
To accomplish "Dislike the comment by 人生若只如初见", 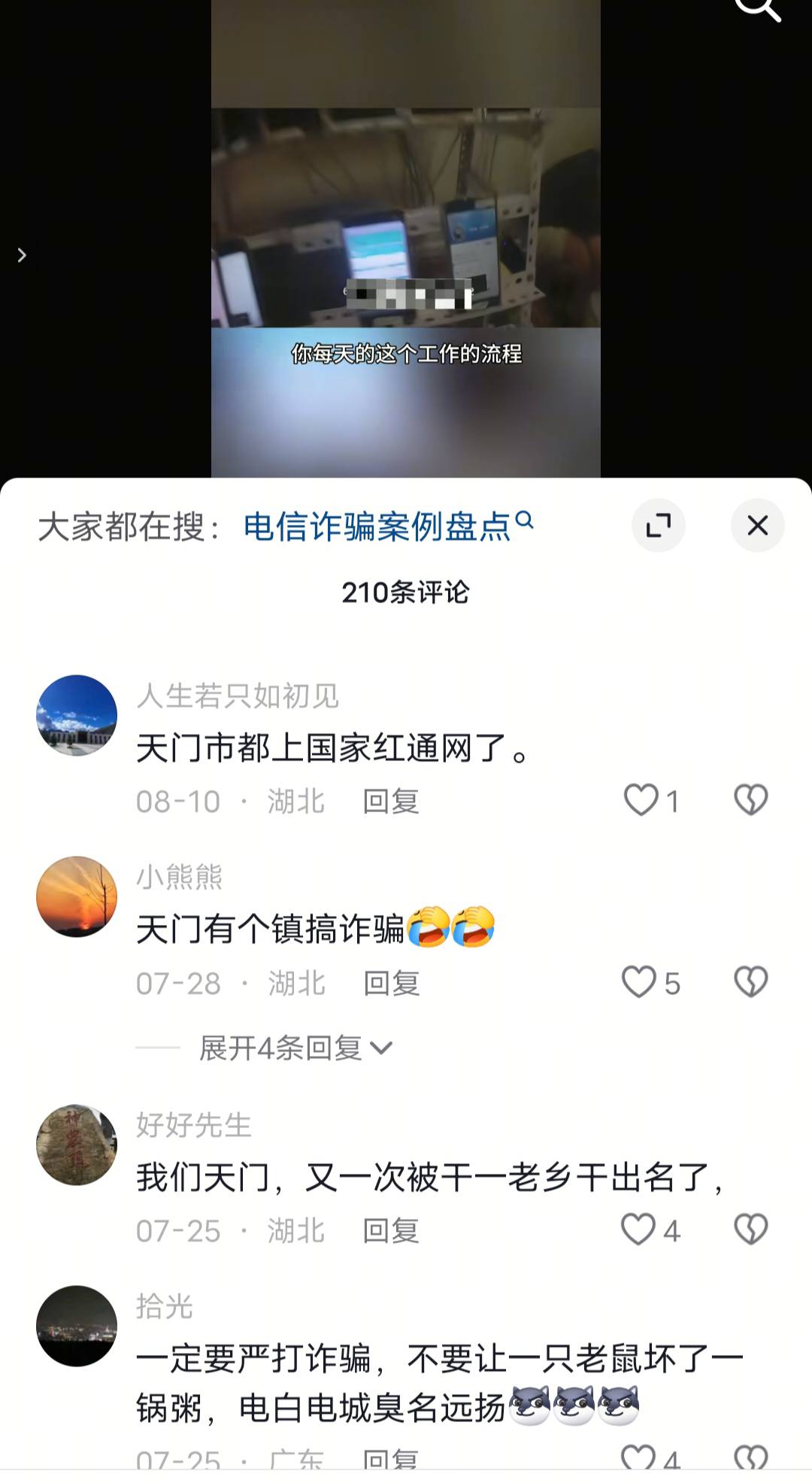I will point(750,800).
